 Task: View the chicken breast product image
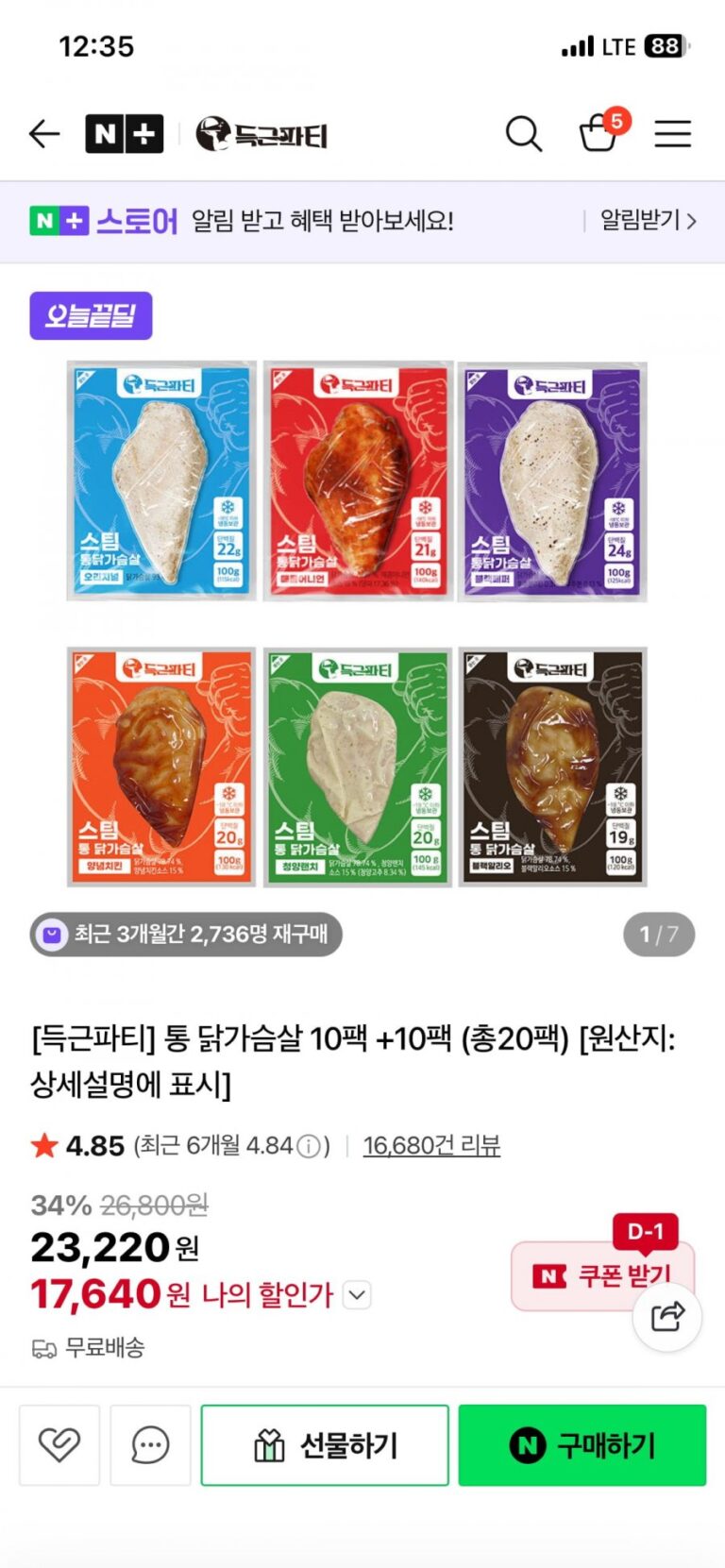pos(357,623)
